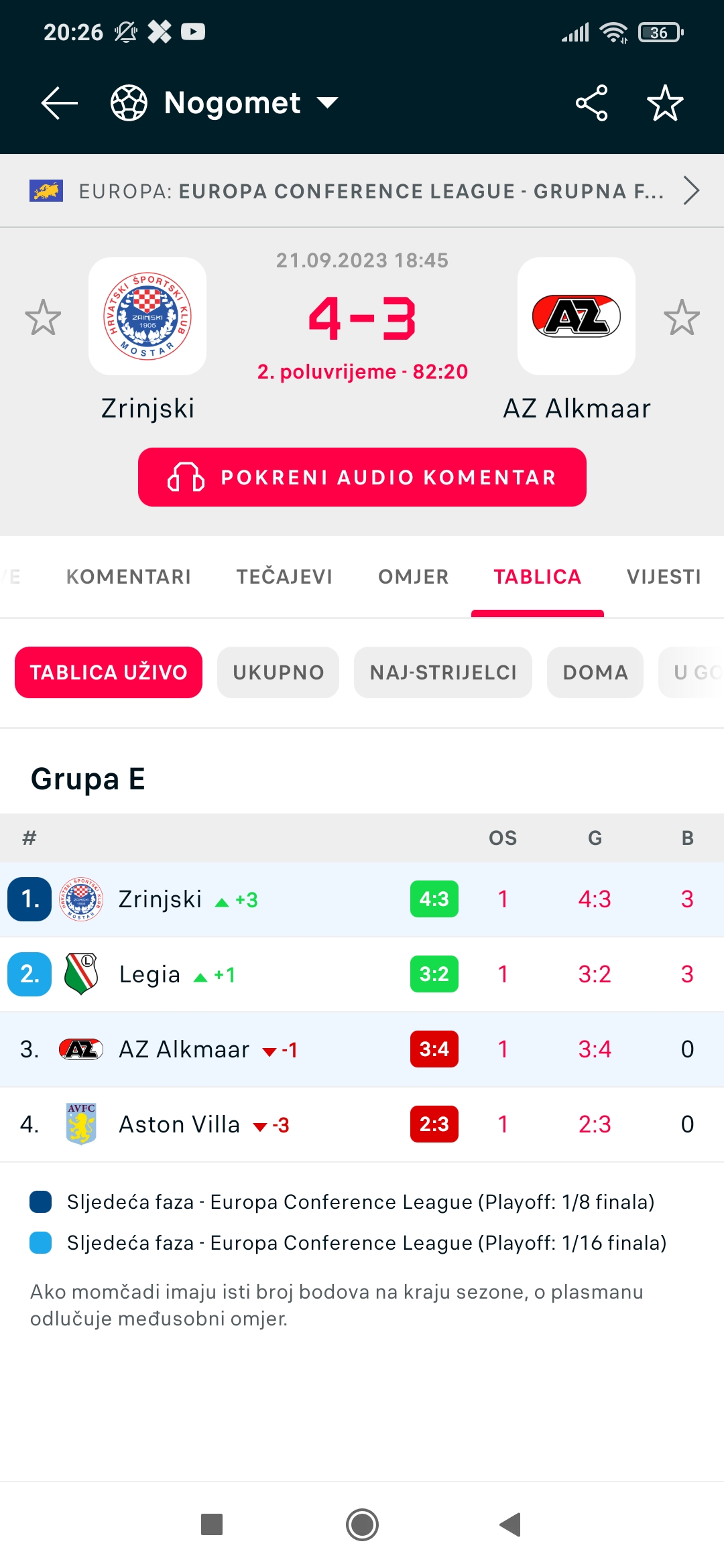The width and height of the screenshot is (724, 1568).
Task: Open the Nogomet sport dropdown
Action: point(224,103)
